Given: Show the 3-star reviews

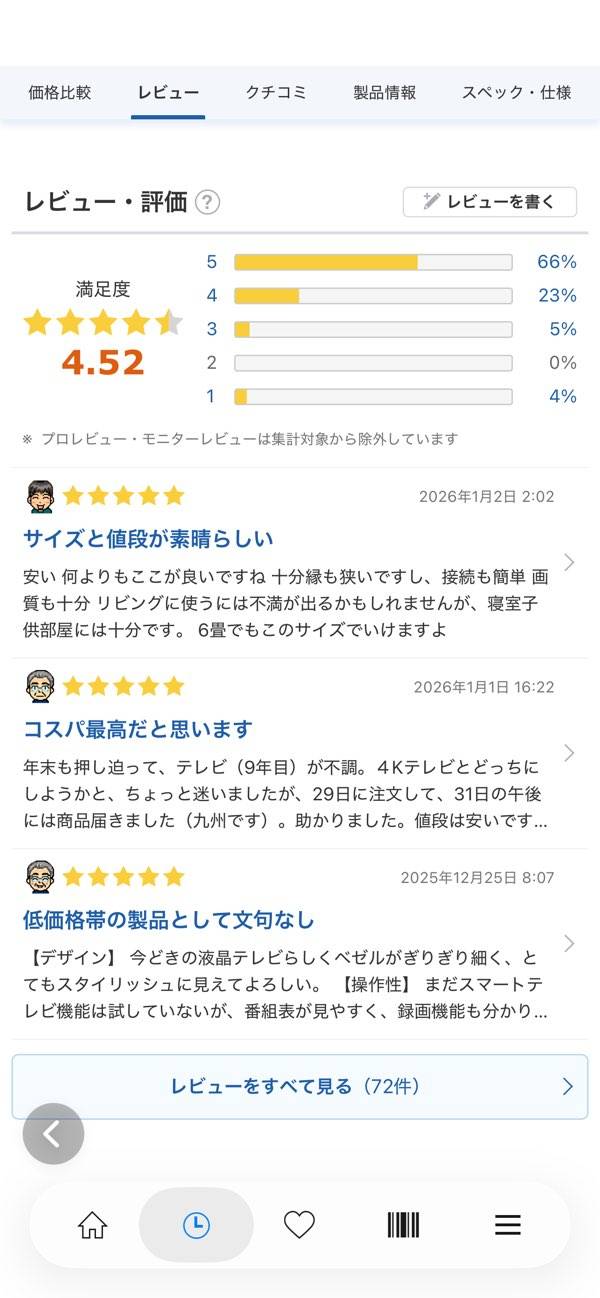Looking at the screenshot, I should [x=372, y=329].
